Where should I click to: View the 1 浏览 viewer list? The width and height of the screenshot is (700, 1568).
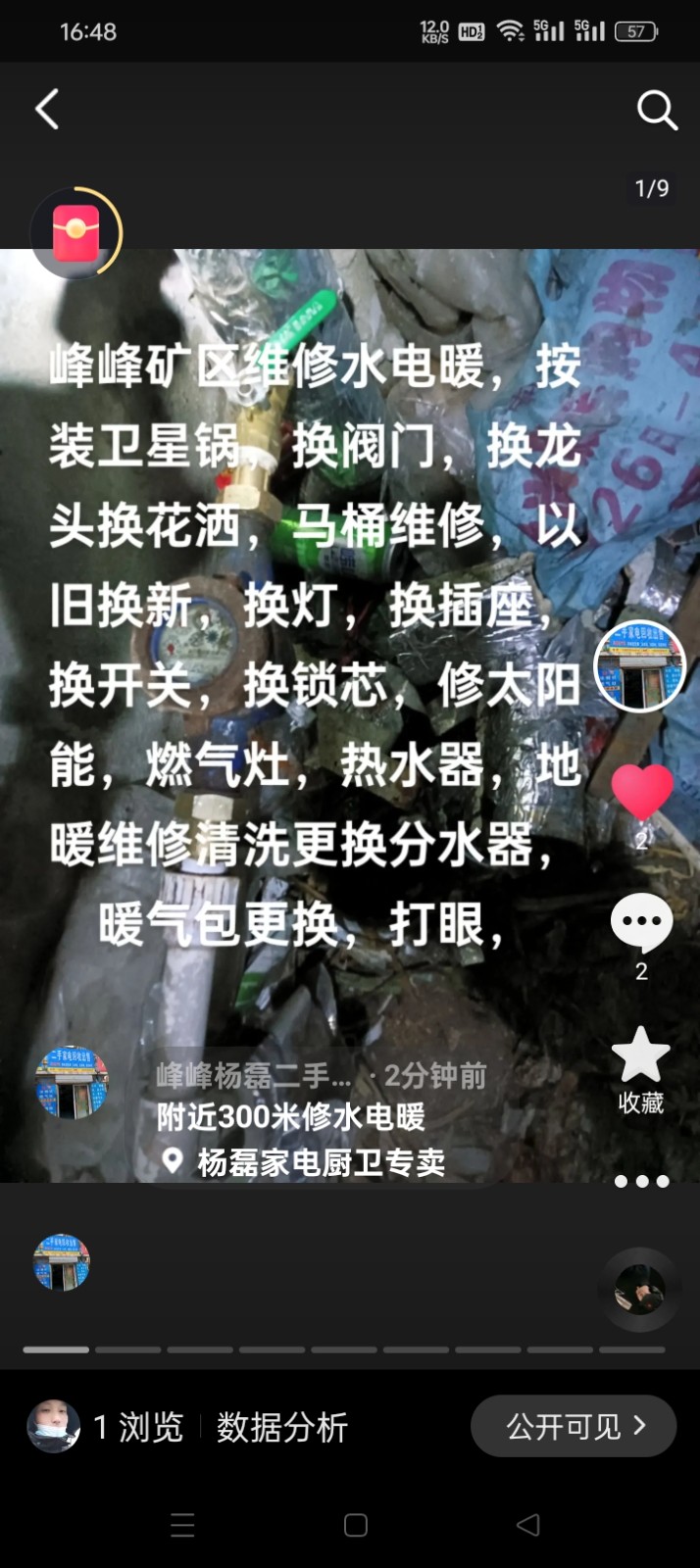(137, 1427)
